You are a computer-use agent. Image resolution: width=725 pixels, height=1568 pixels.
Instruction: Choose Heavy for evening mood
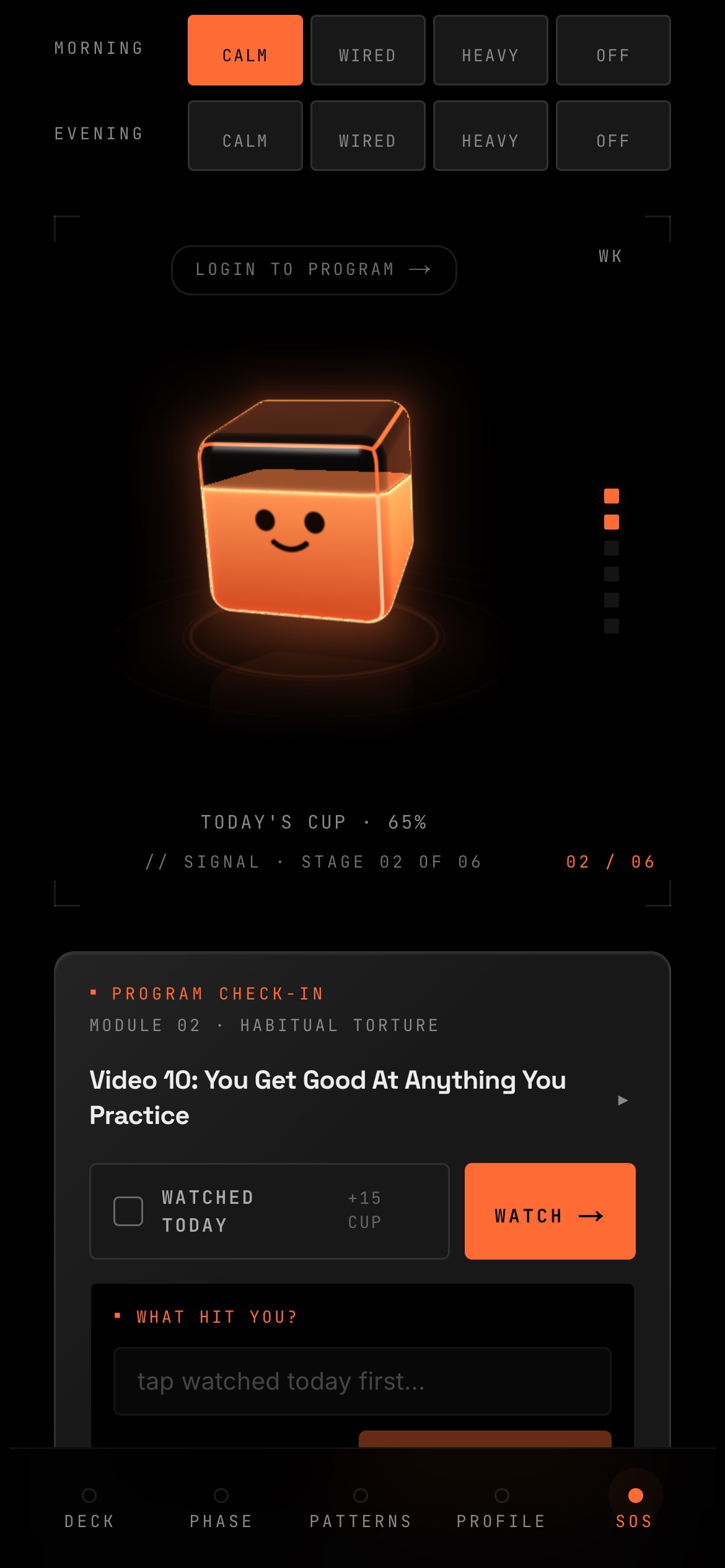[490, 136]
